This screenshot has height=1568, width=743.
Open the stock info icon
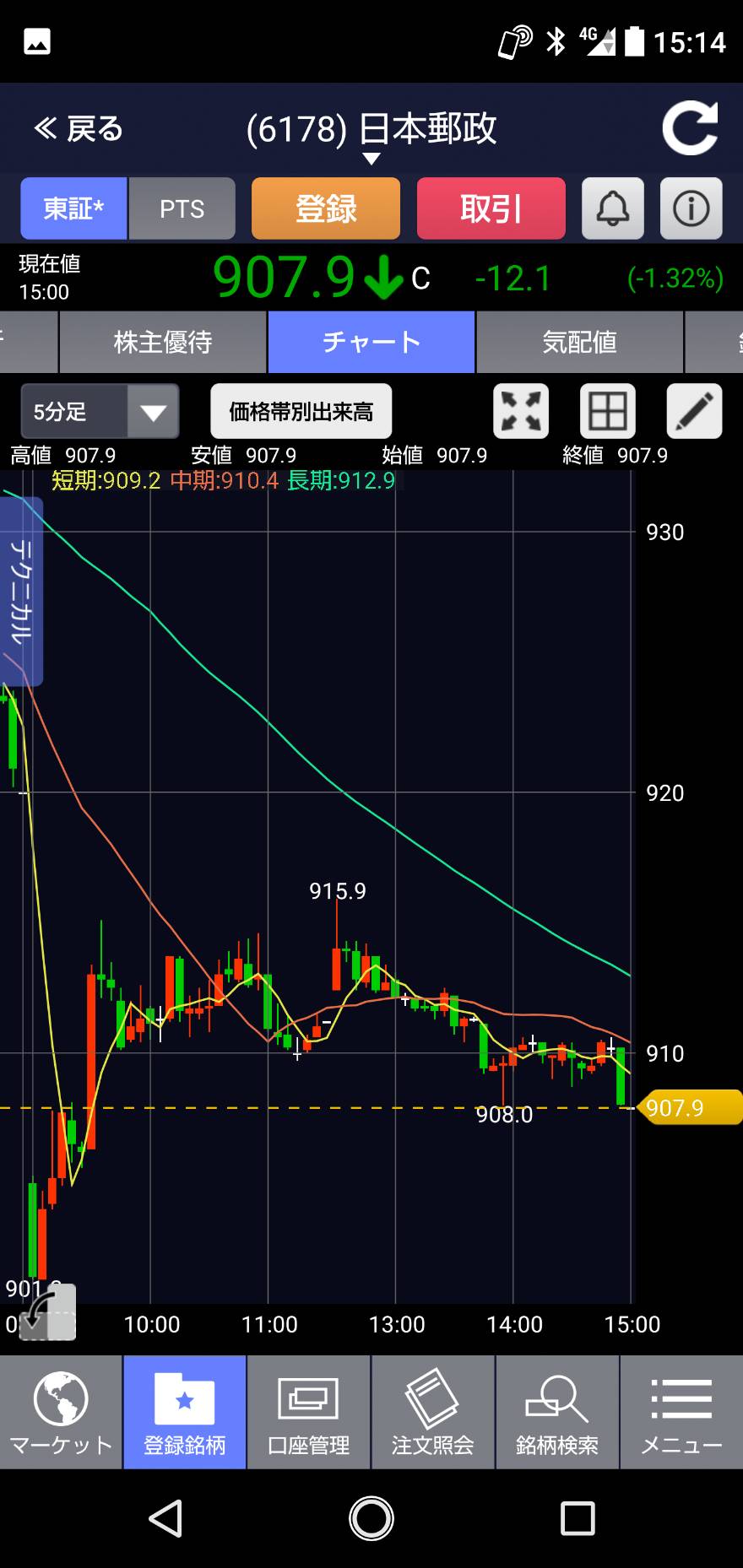[x=691, y=208]
